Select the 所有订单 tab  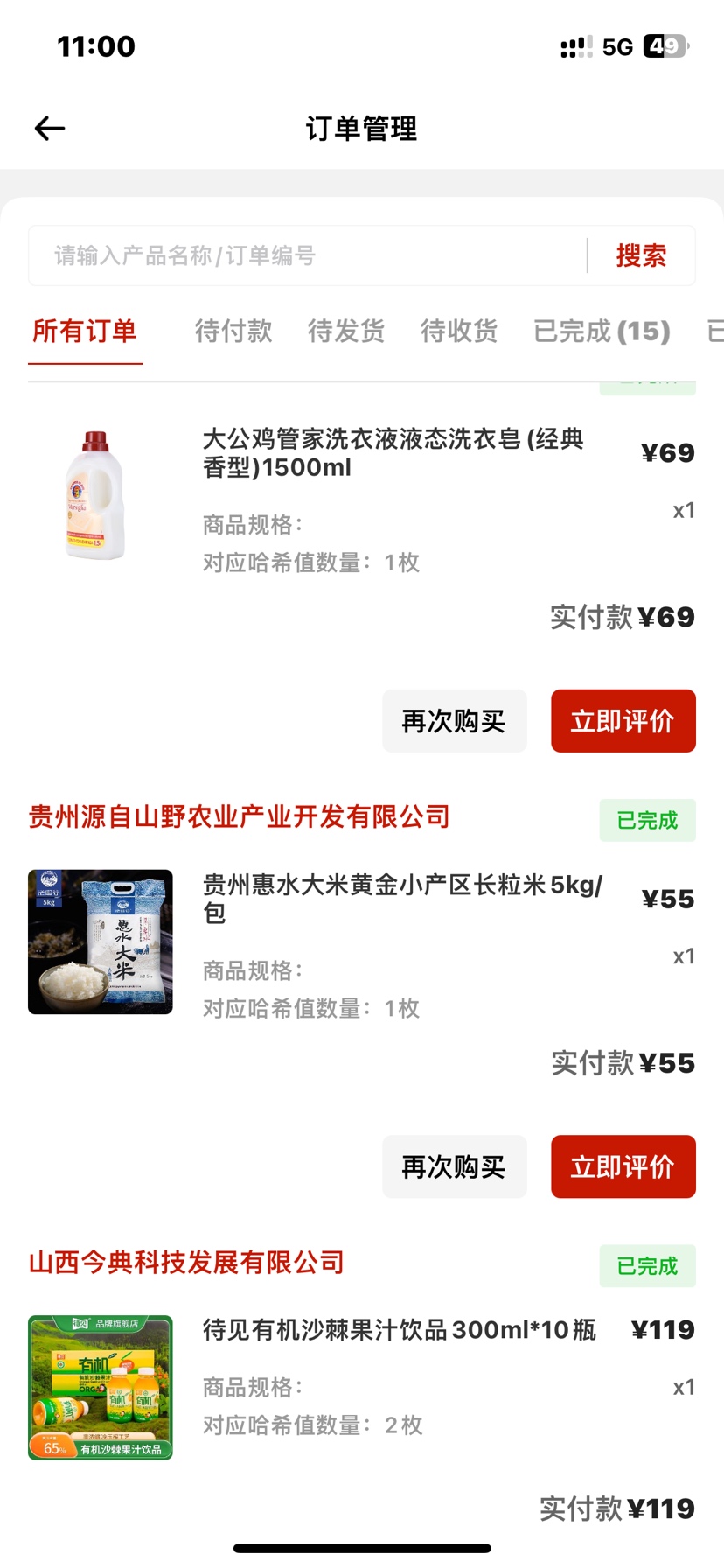point(85,331)
